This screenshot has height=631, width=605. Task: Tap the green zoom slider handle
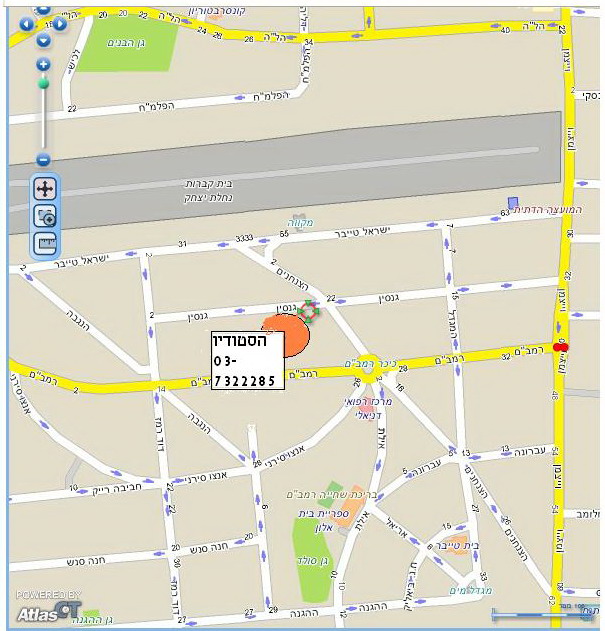43,85
